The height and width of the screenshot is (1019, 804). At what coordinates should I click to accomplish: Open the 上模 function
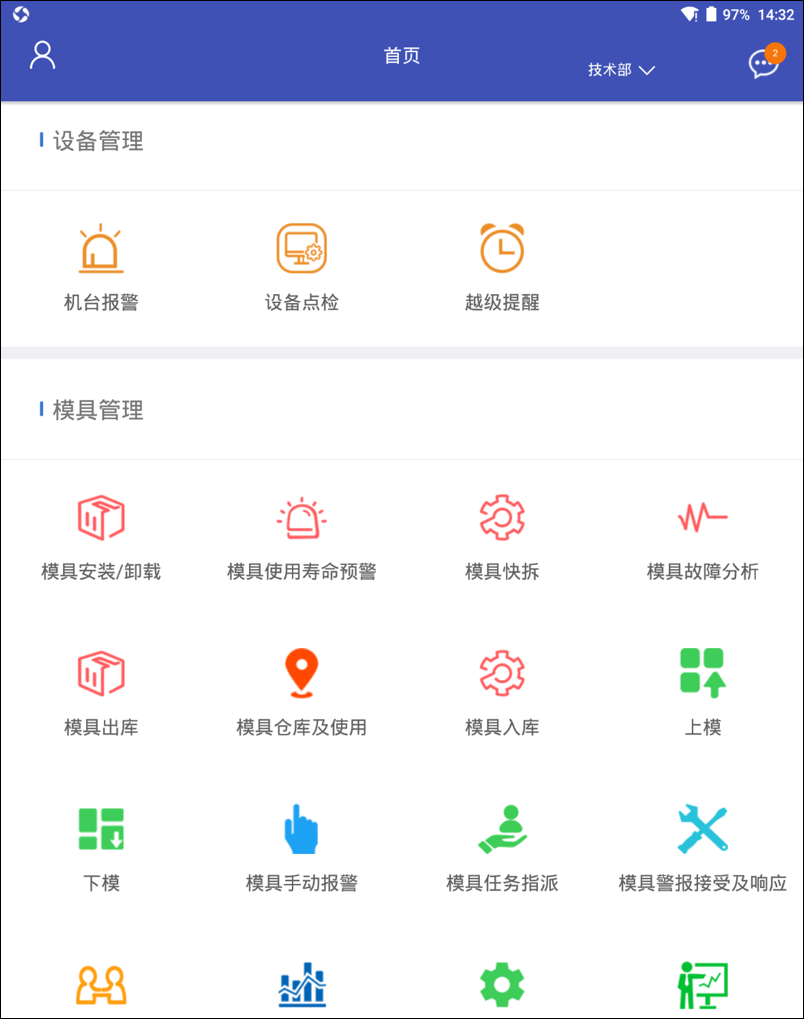pos(702,692)
